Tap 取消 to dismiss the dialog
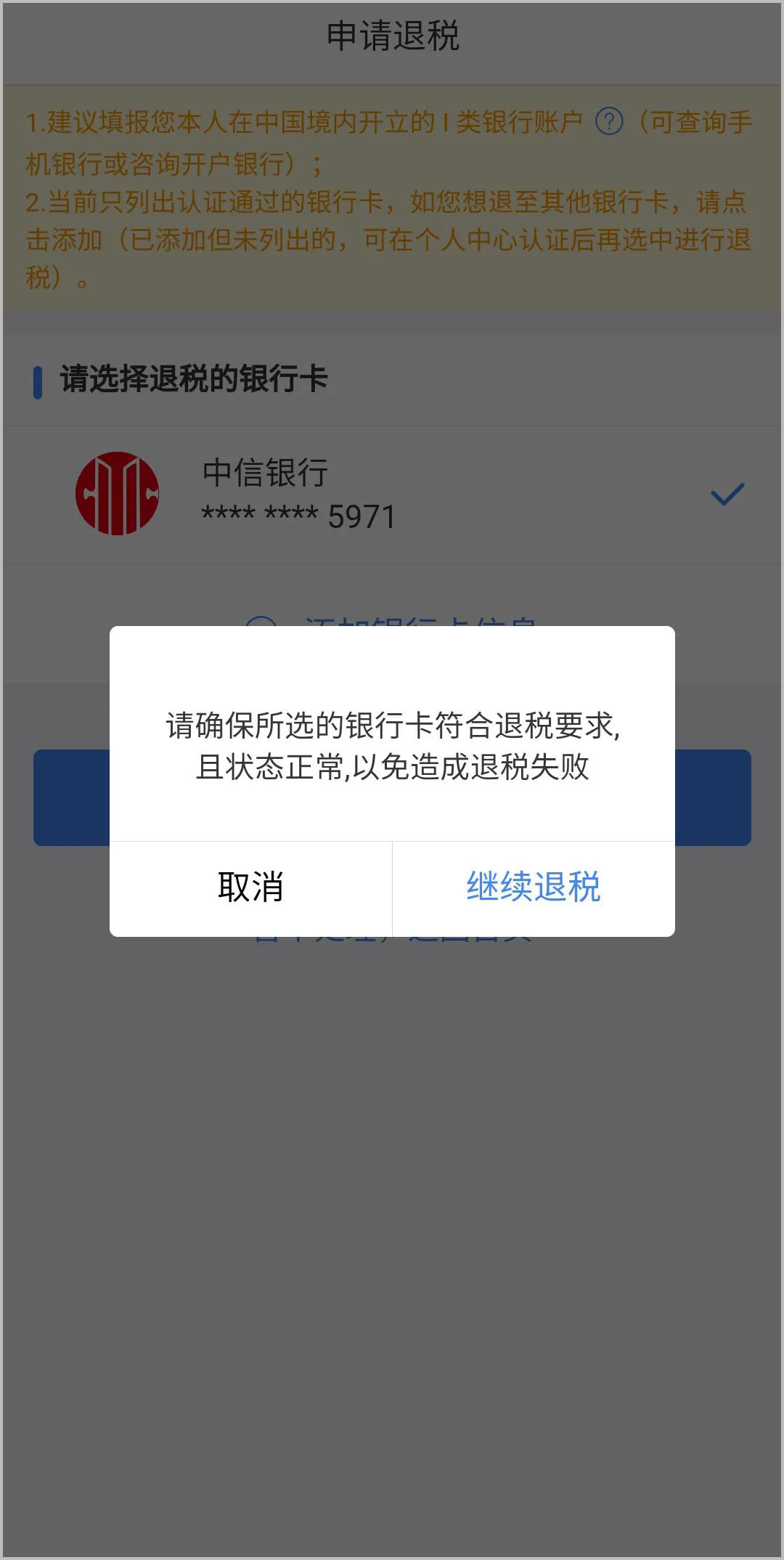This screenshot has height=1560, width=784. [249, 886]
